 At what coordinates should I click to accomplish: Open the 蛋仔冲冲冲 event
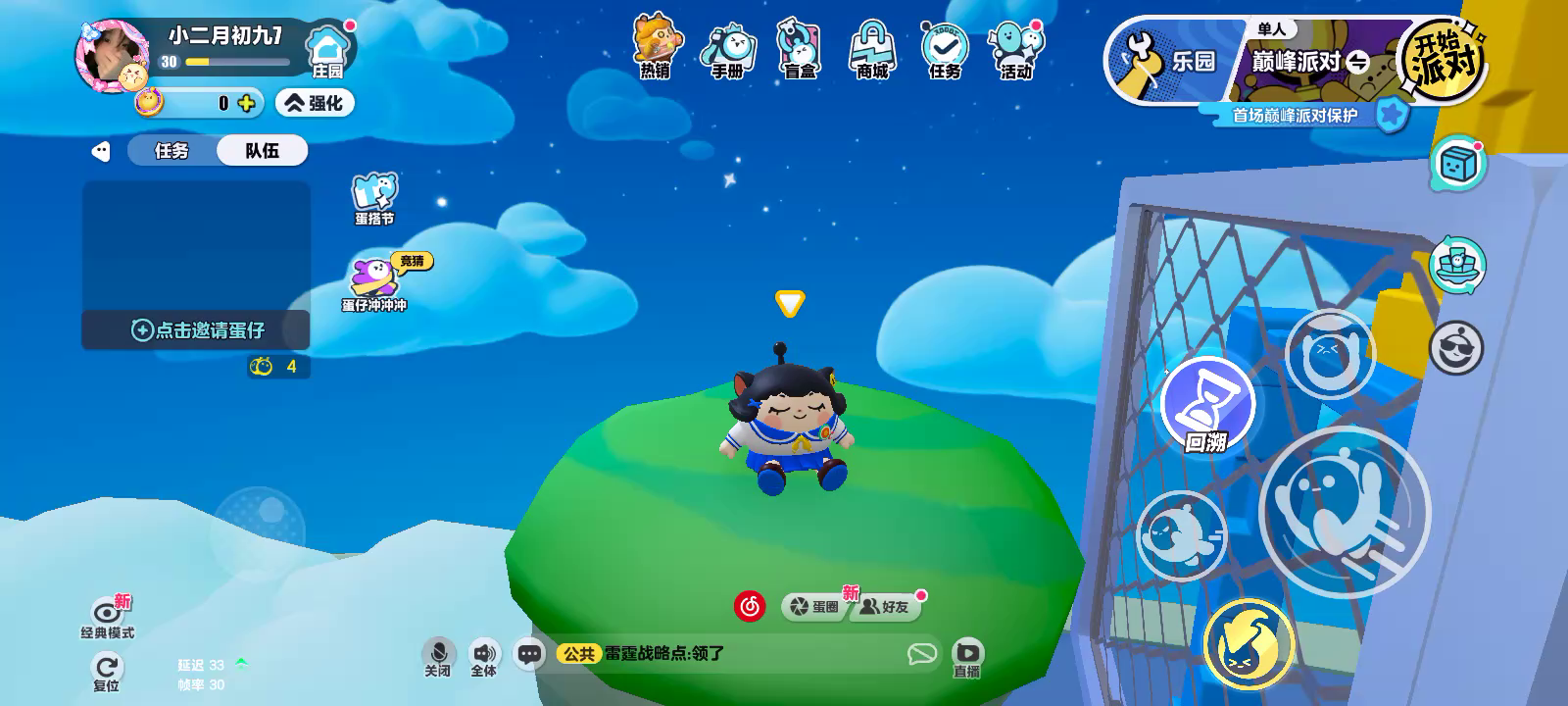374,282
